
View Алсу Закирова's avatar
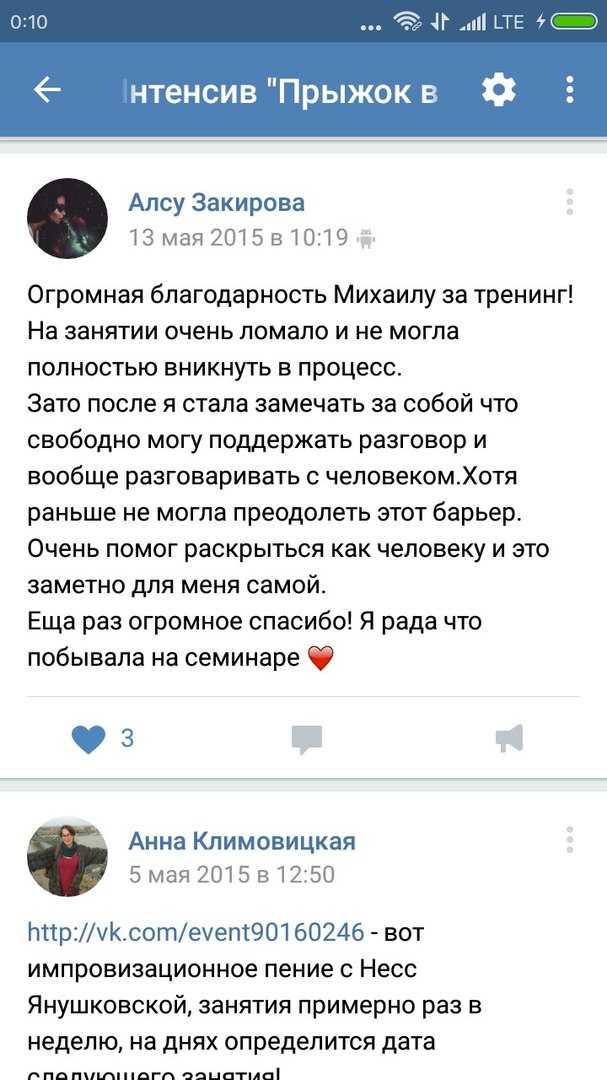(68, 218)
